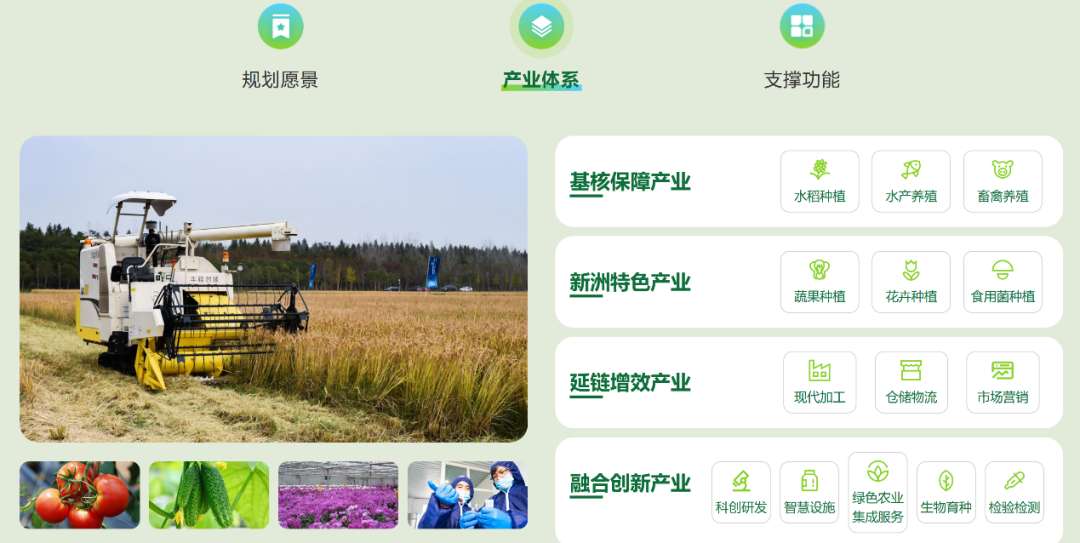Open the 市场营销 tile

(1003, 382)
